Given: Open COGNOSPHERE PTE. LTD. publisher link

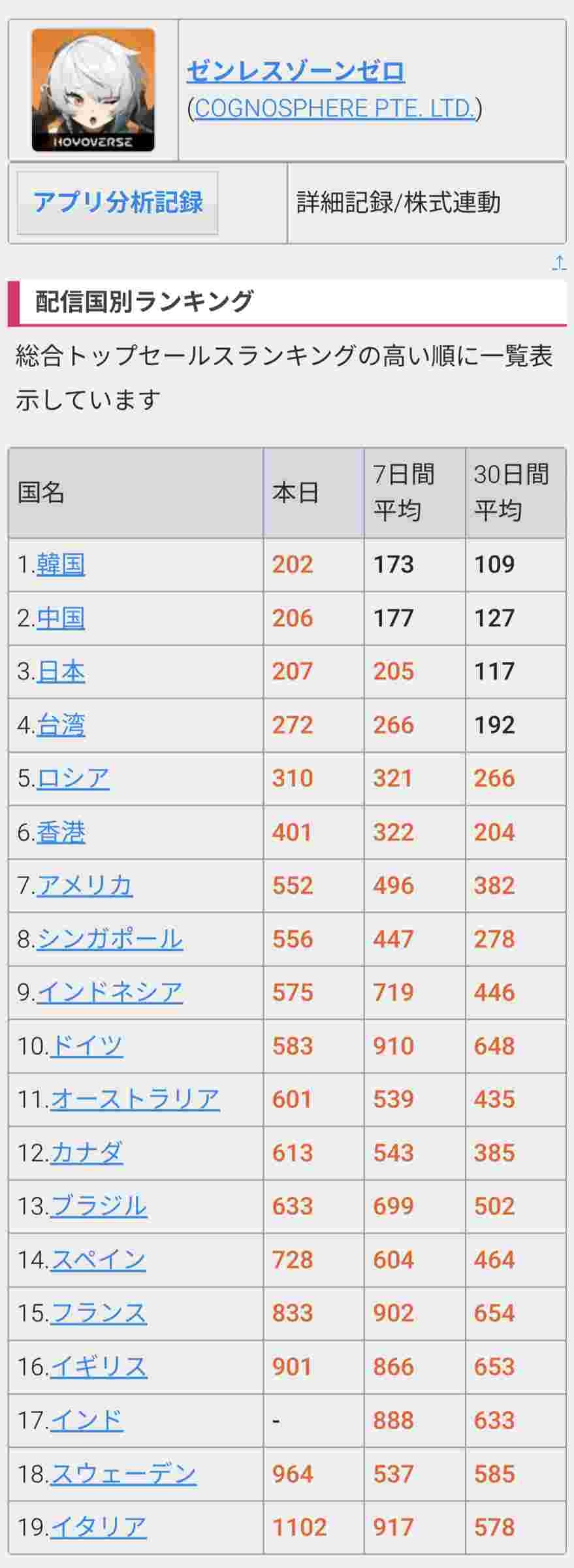Looking at the screenshot, I should (x=334, y=108).
